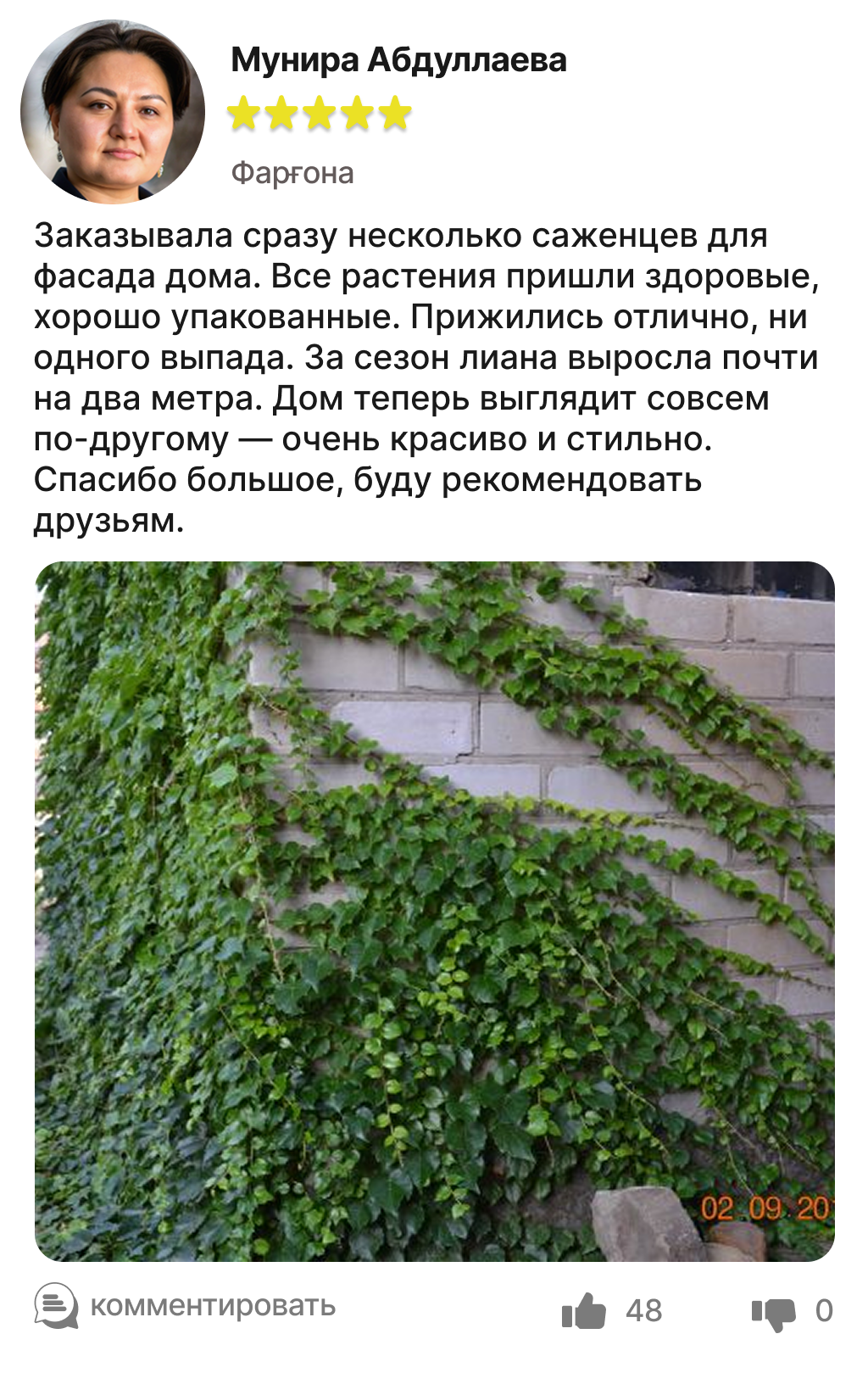Image resolution: width=868 pixels, height=1373 pixels.
Task: Open the attached ivy wall photo
Action: click(434, 911)
